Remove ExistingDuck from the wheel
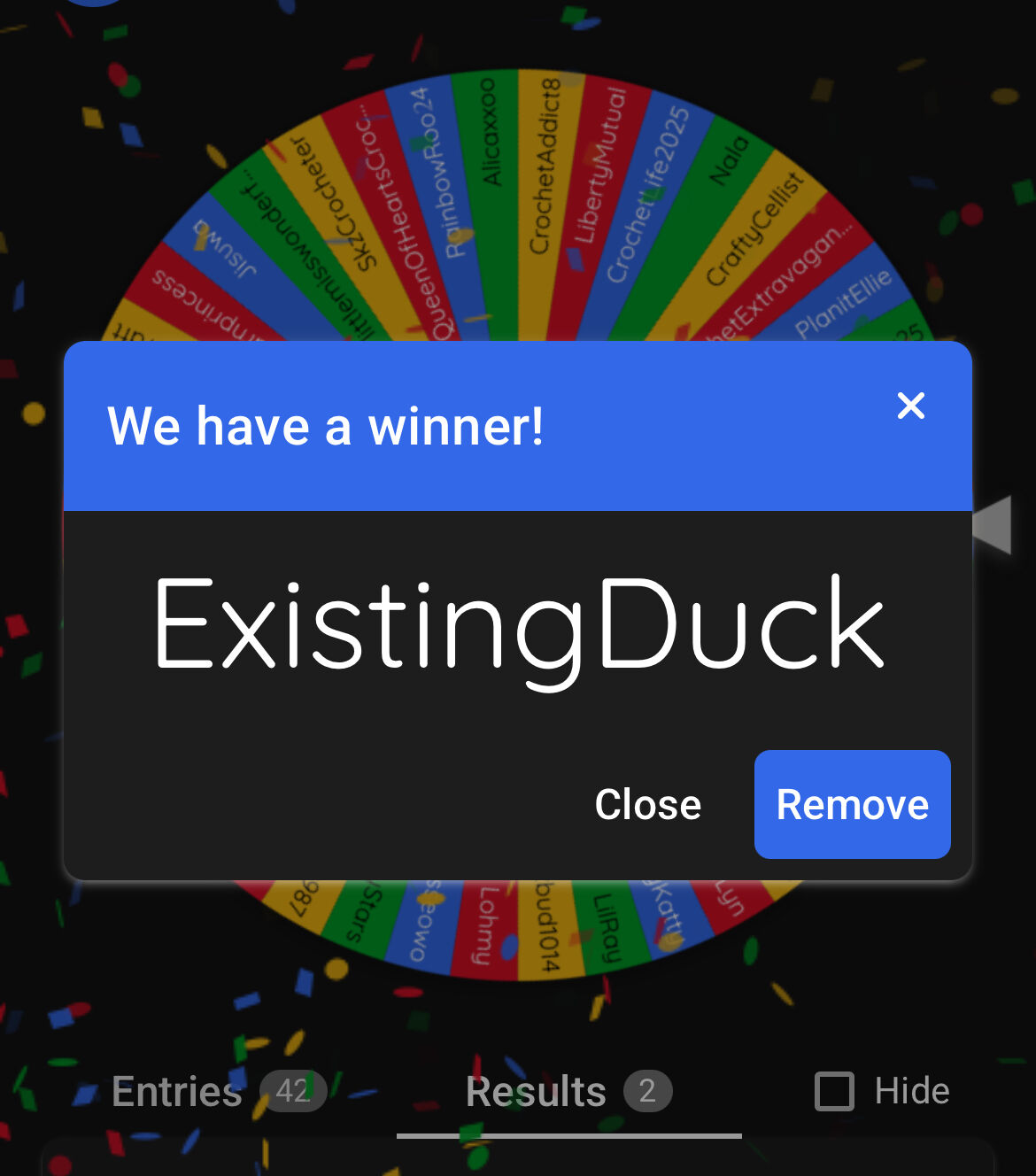 pyautogui.click(x=852, y=805)
